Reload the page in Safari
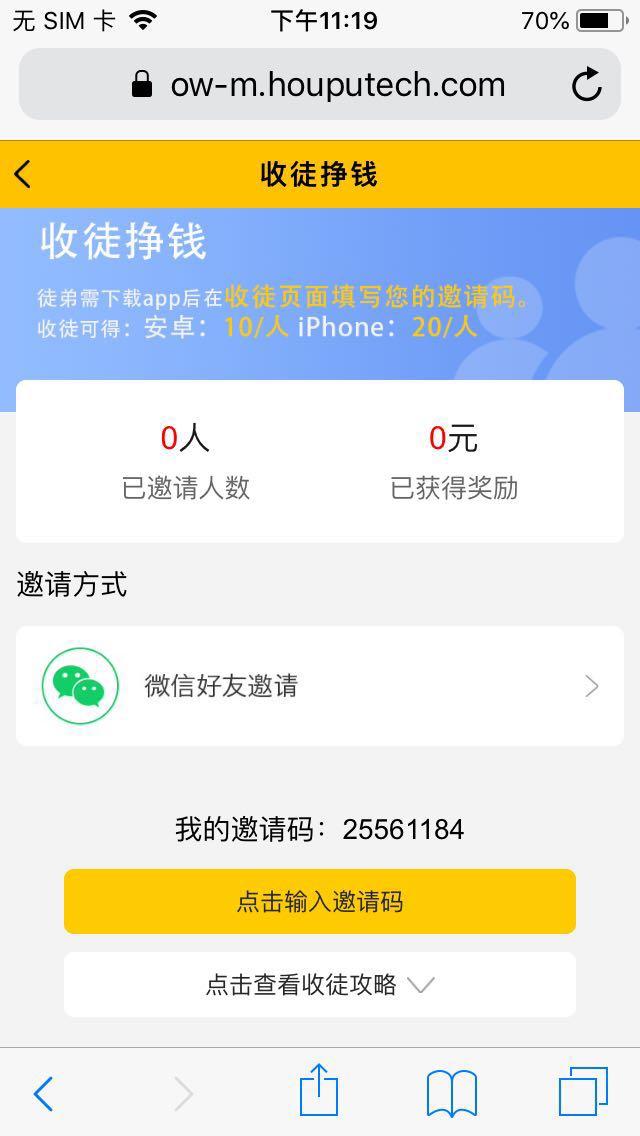The height and width of the screenshot is (1136, 640). [587, 85]
